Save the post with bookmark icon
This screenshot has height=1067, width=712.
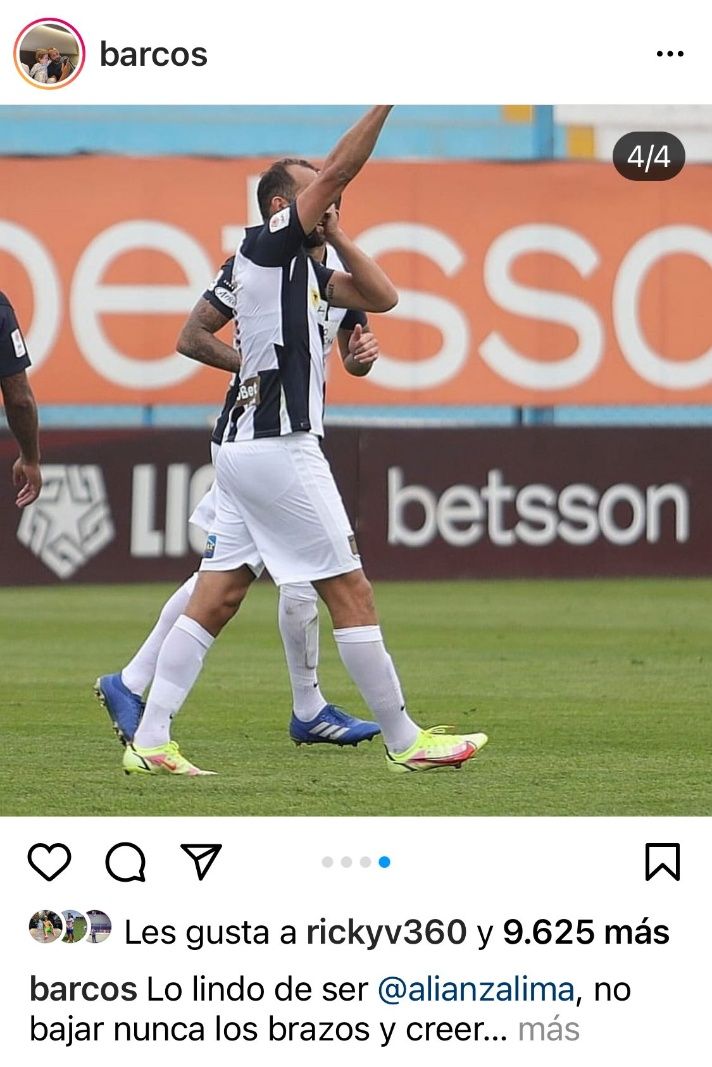(662, 862)
